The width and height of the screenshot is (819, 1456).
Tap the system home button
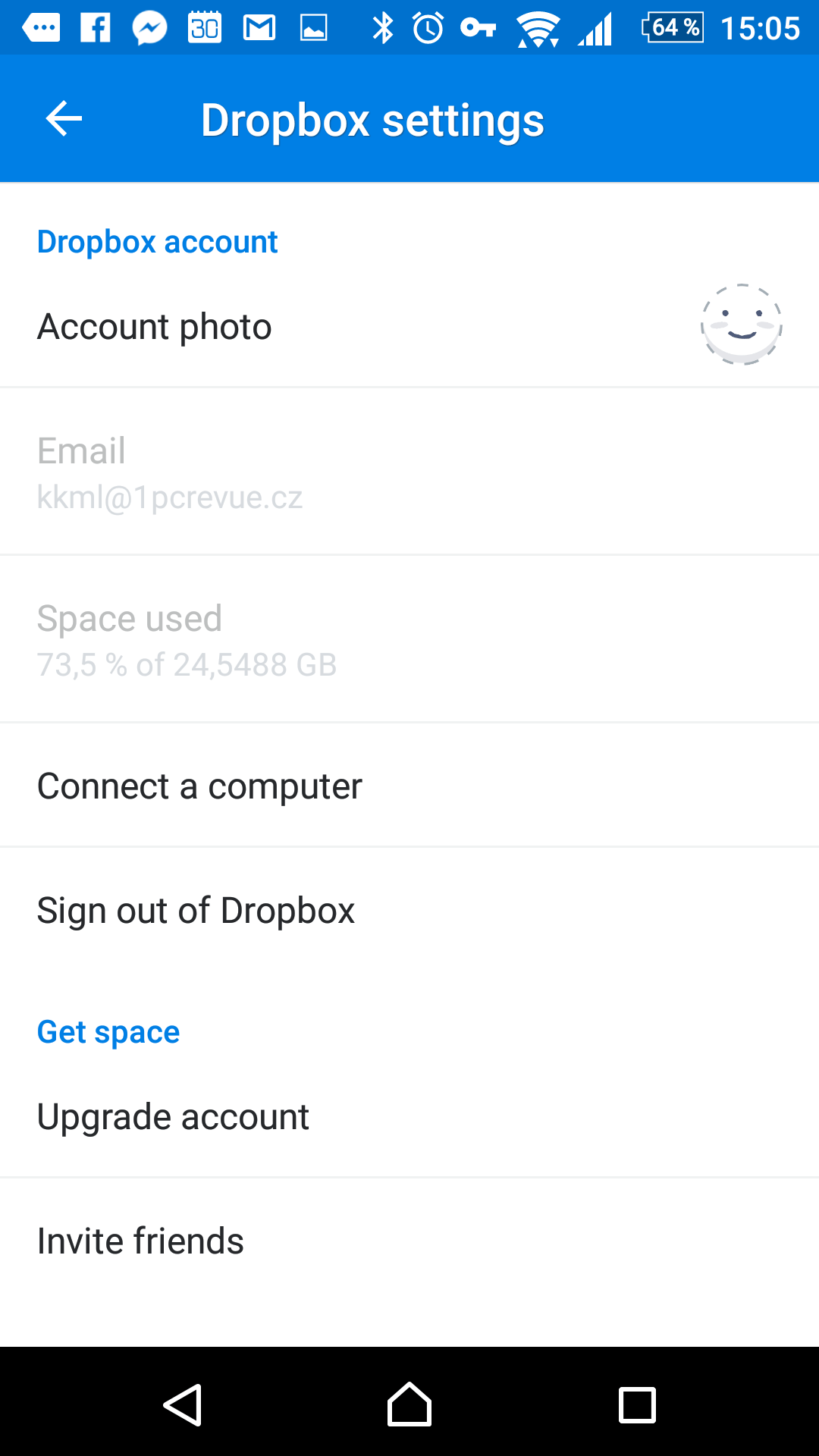pos(409,1404)
